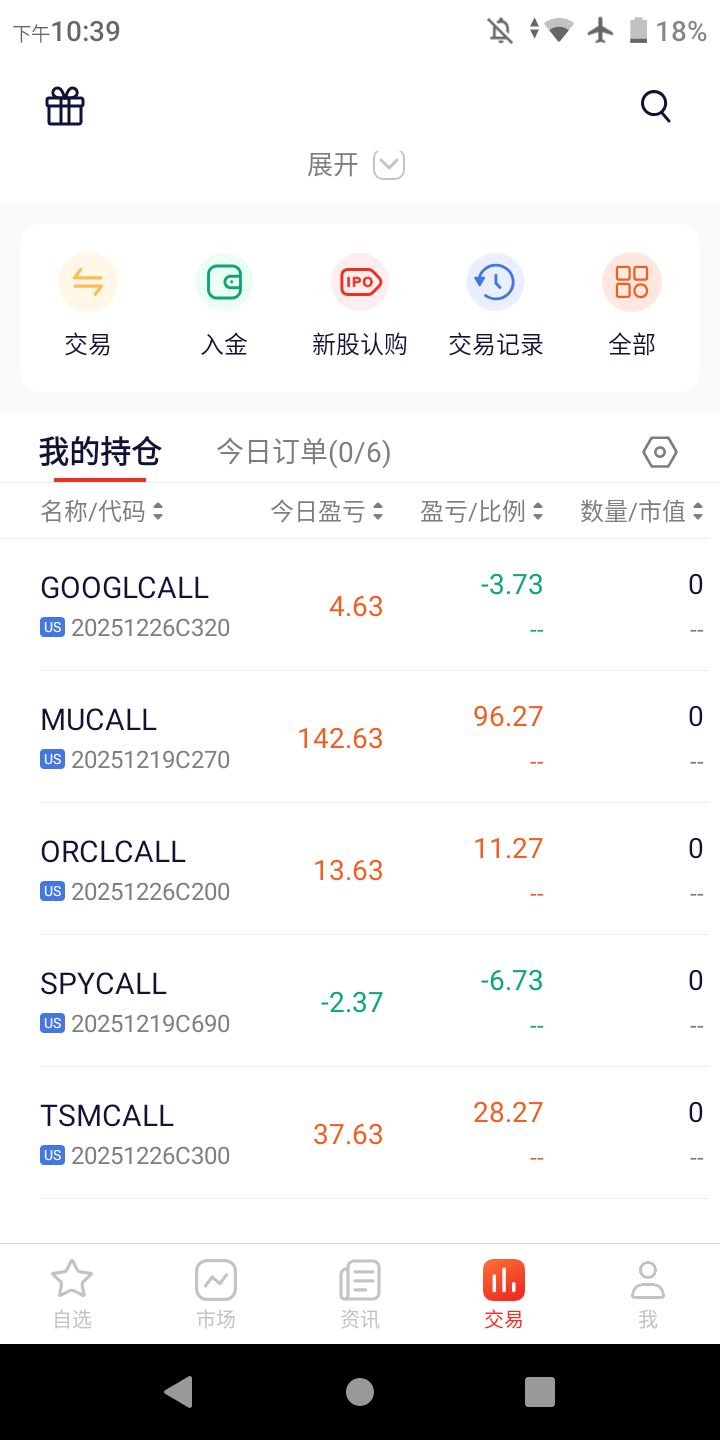Open the TSMCALL position
This screenshot has height=1440, width=720.
[360, 1134]
